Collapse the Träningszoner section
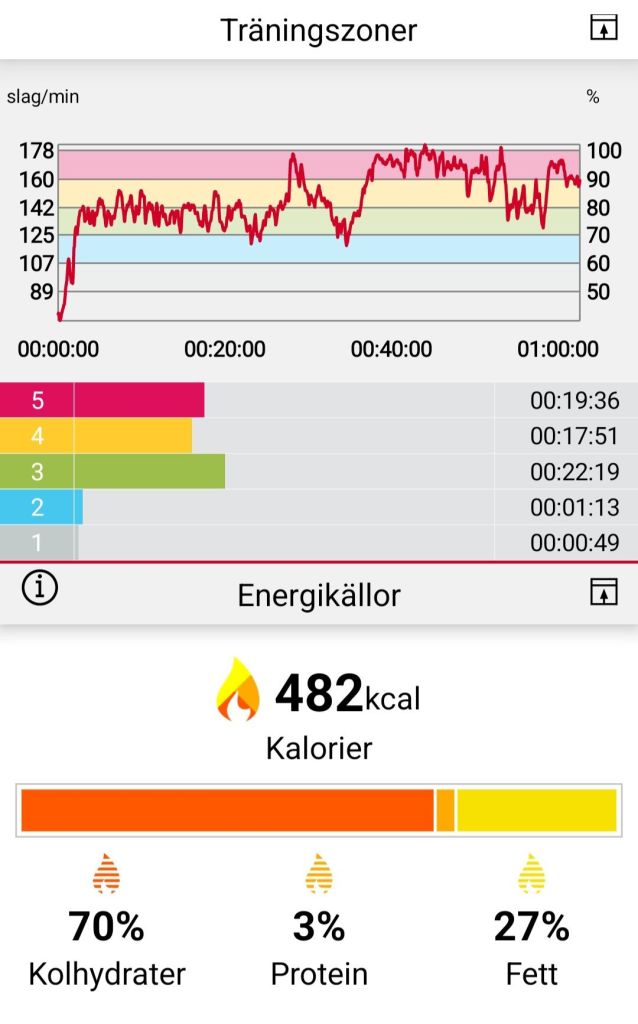 604,29
